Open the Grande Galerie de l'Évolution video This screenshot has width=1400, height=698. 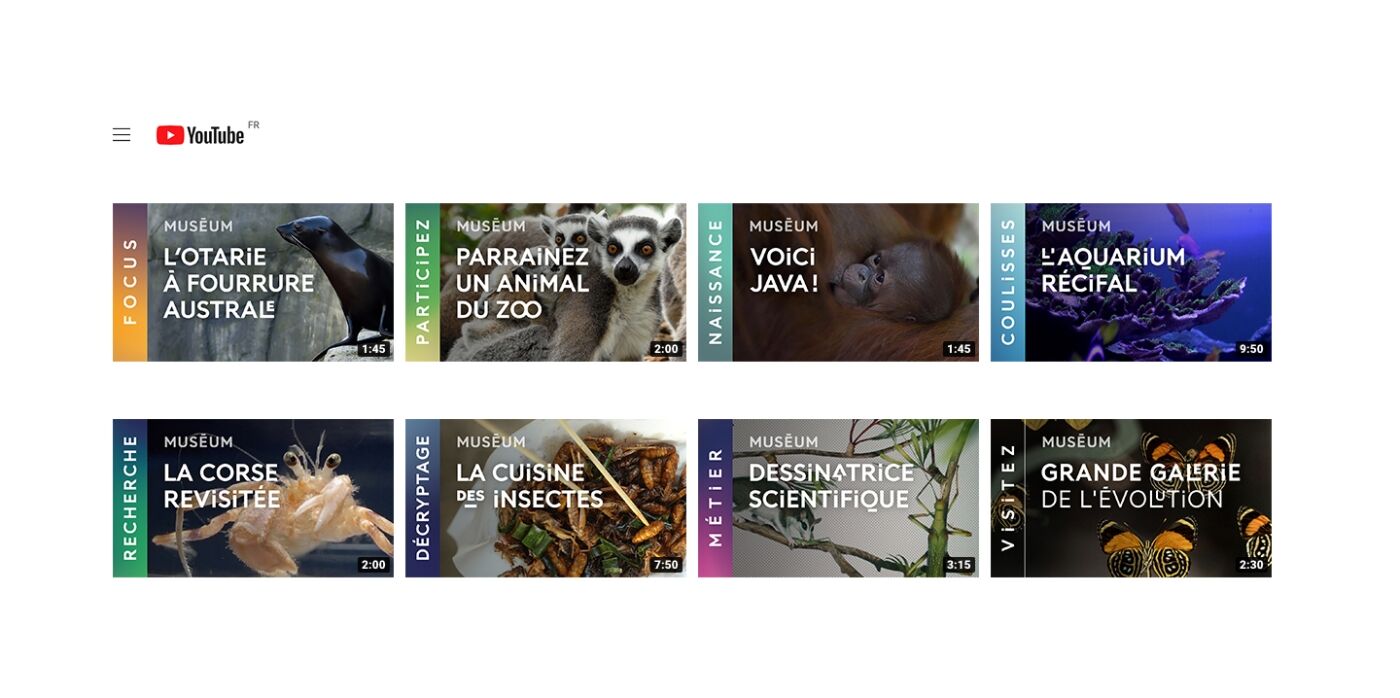pyautogui.click(x=1130, y=498)
